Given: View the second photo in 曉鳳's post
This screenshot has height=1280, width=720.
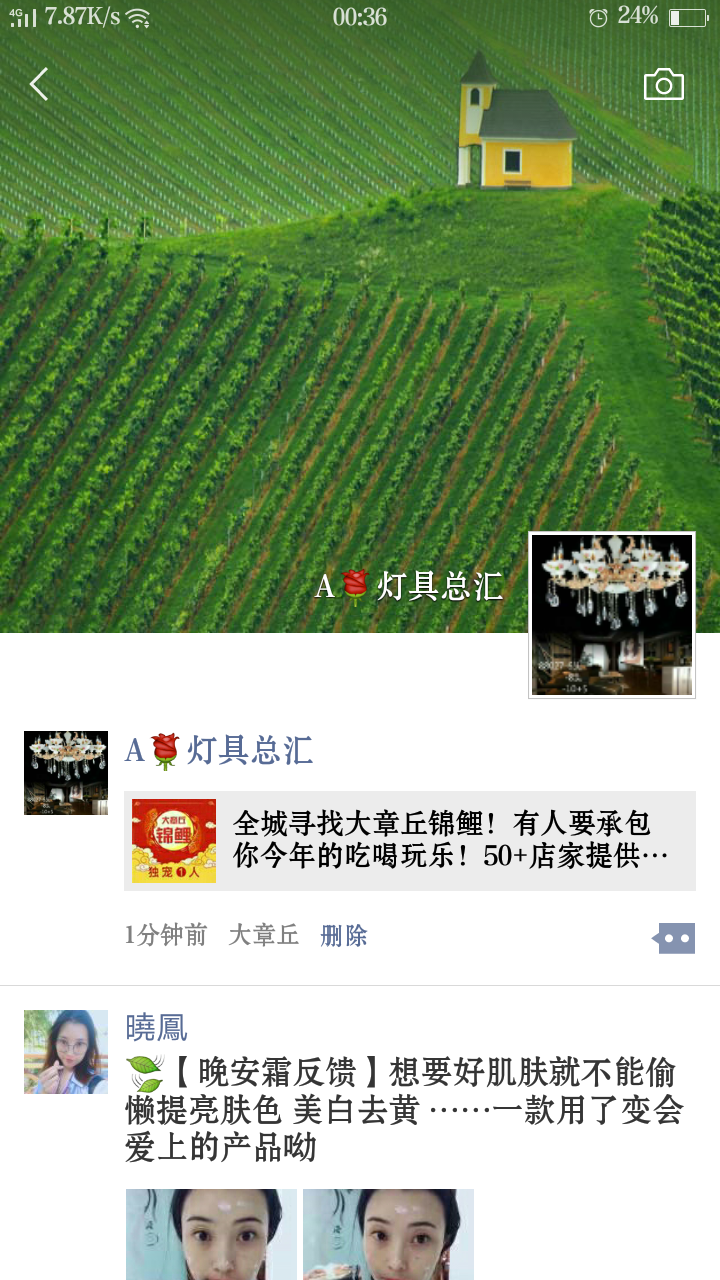Looking at the screenshot, I should [x=388, y=1234].
